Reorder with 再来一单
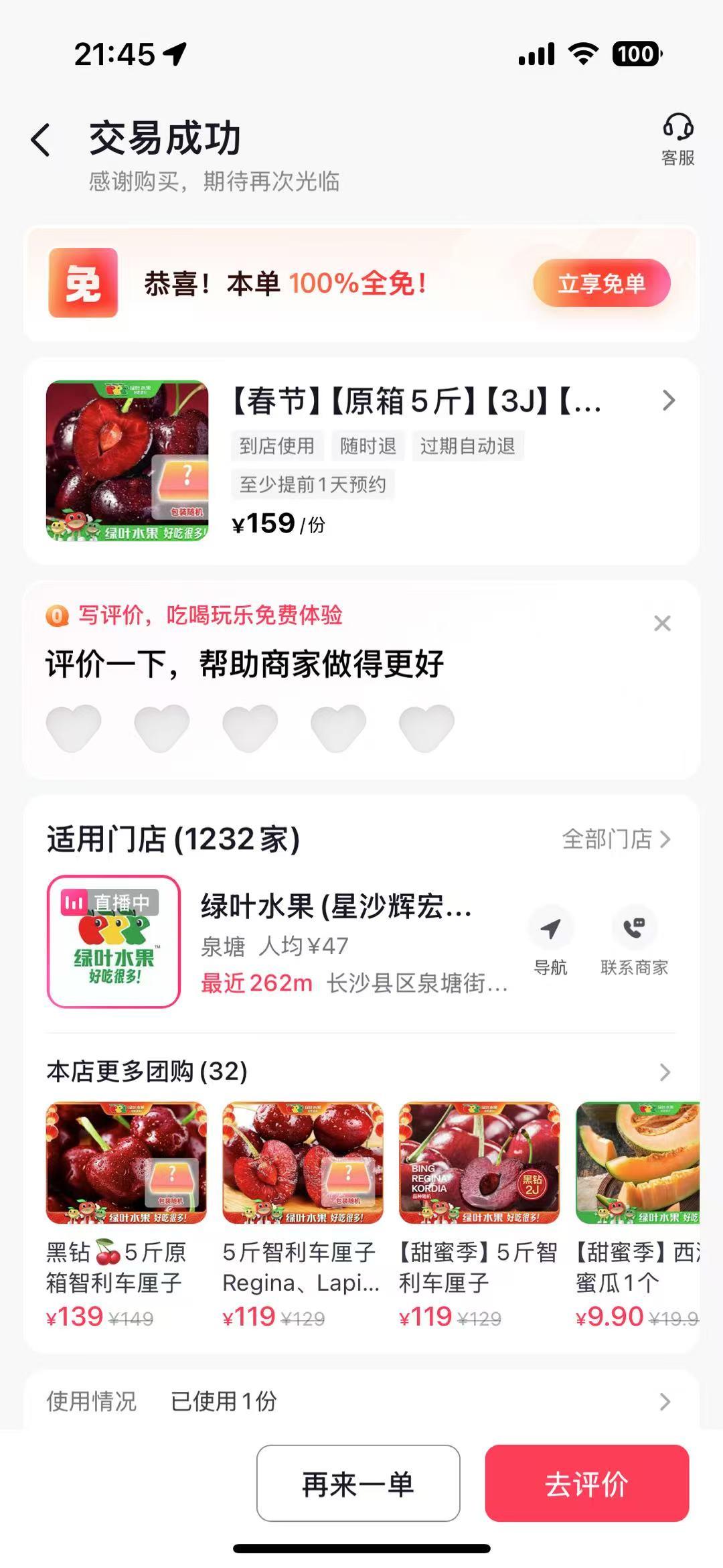The width and height of the screenshot is (723, 1568). pos(358,1484)
